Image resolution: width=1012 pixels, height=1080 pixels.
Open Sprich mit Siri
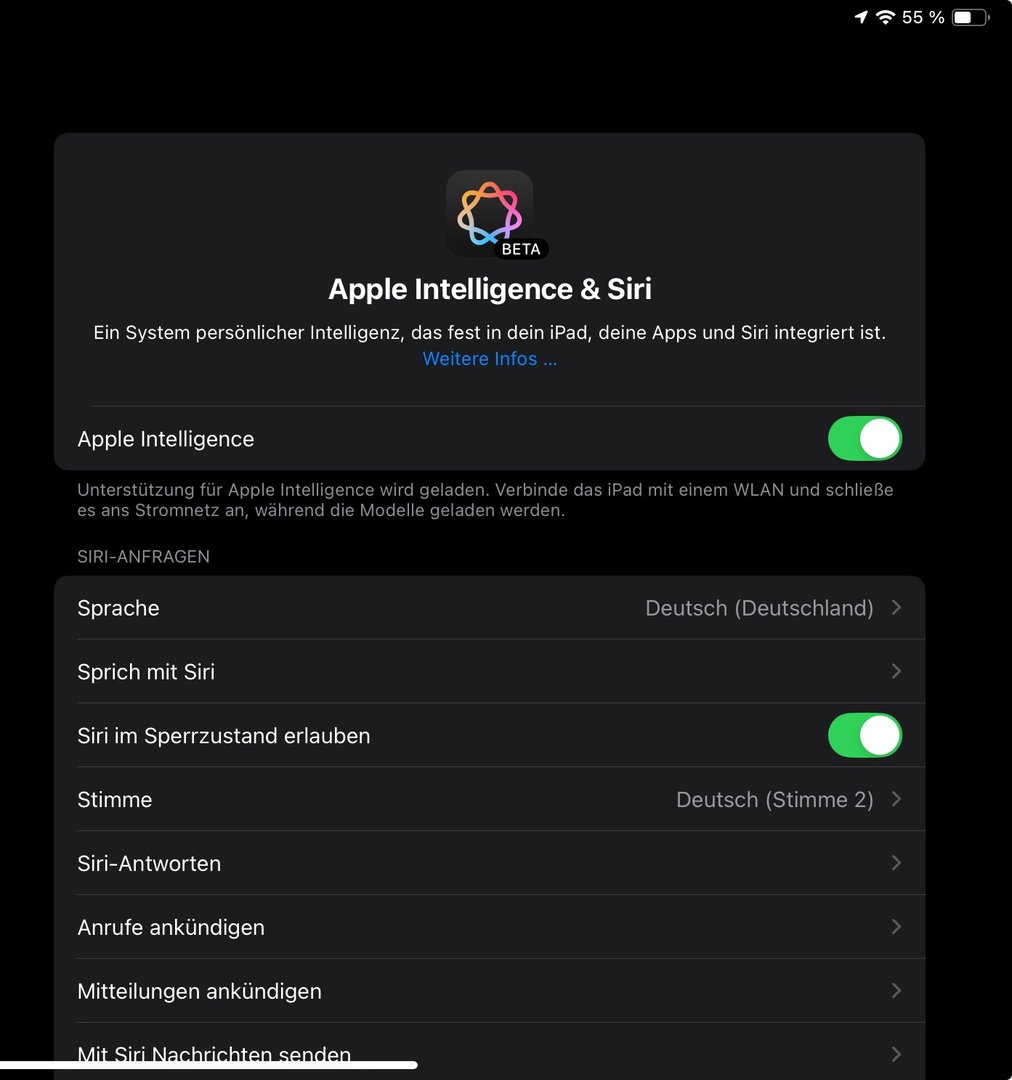tap(489, 672)
